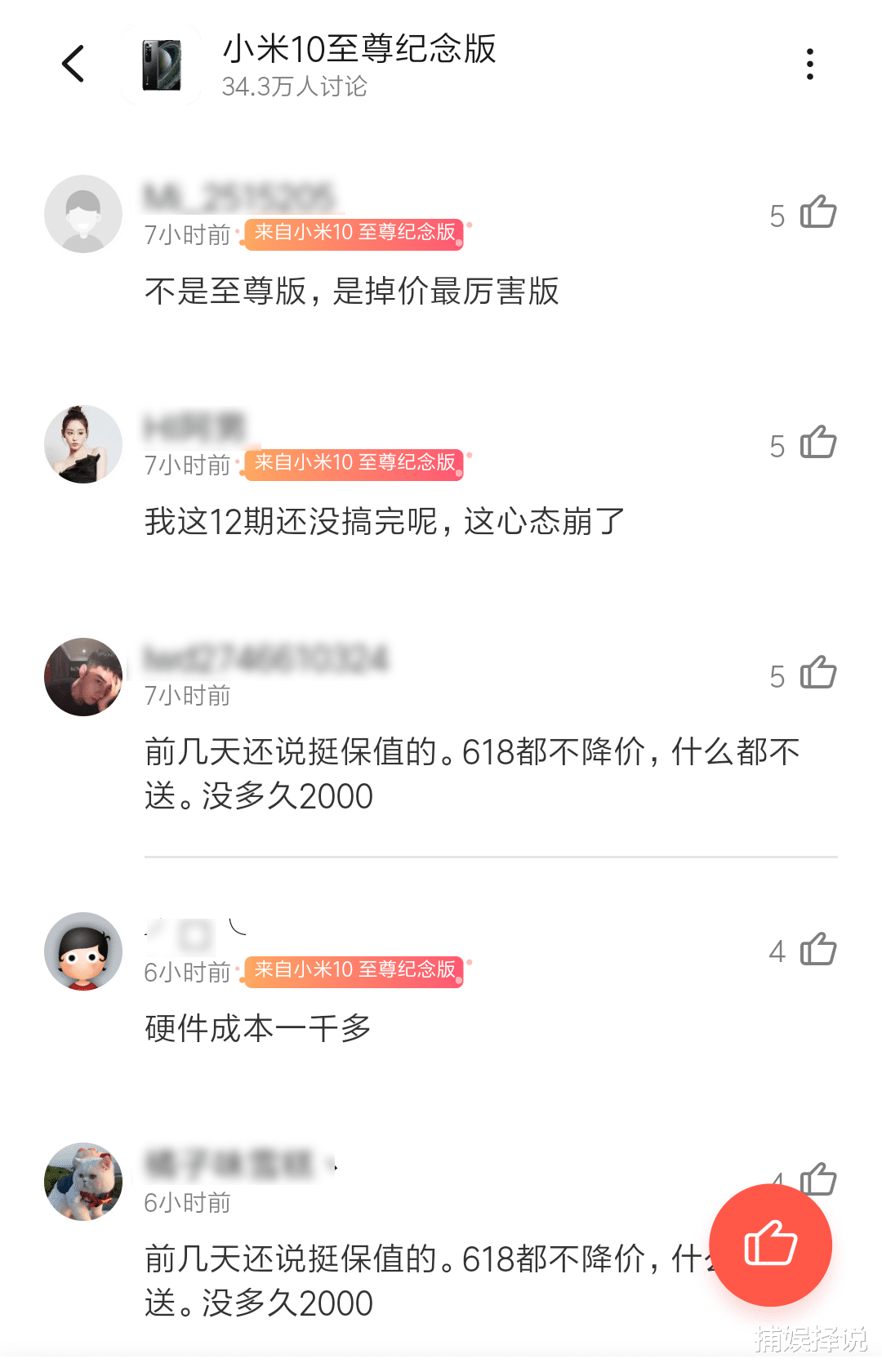
Task: View the '34.3万人讨论' discussion count
Action: pyautogui.click(x=296, y=87)
